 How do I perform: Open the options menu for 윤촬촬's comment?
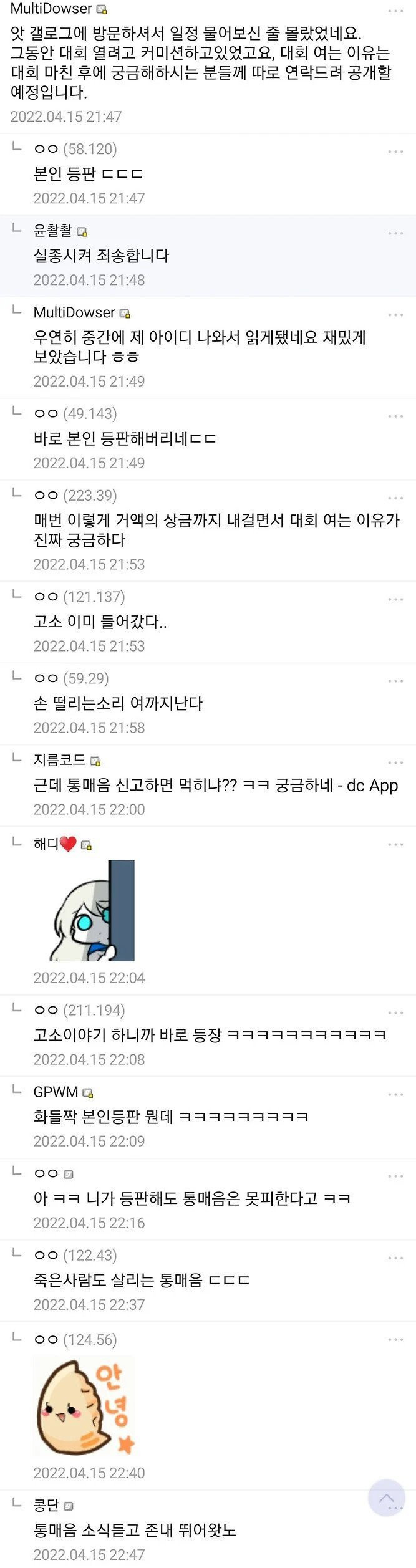point(395,233)
